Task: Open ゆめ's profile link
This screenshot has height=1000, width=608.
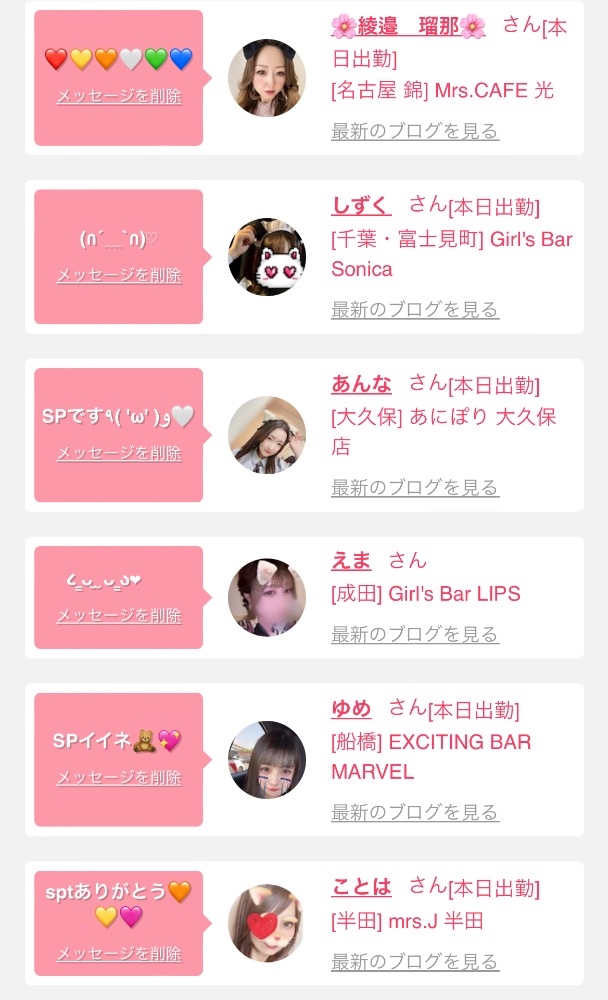Action: click(x=351, y=709)
